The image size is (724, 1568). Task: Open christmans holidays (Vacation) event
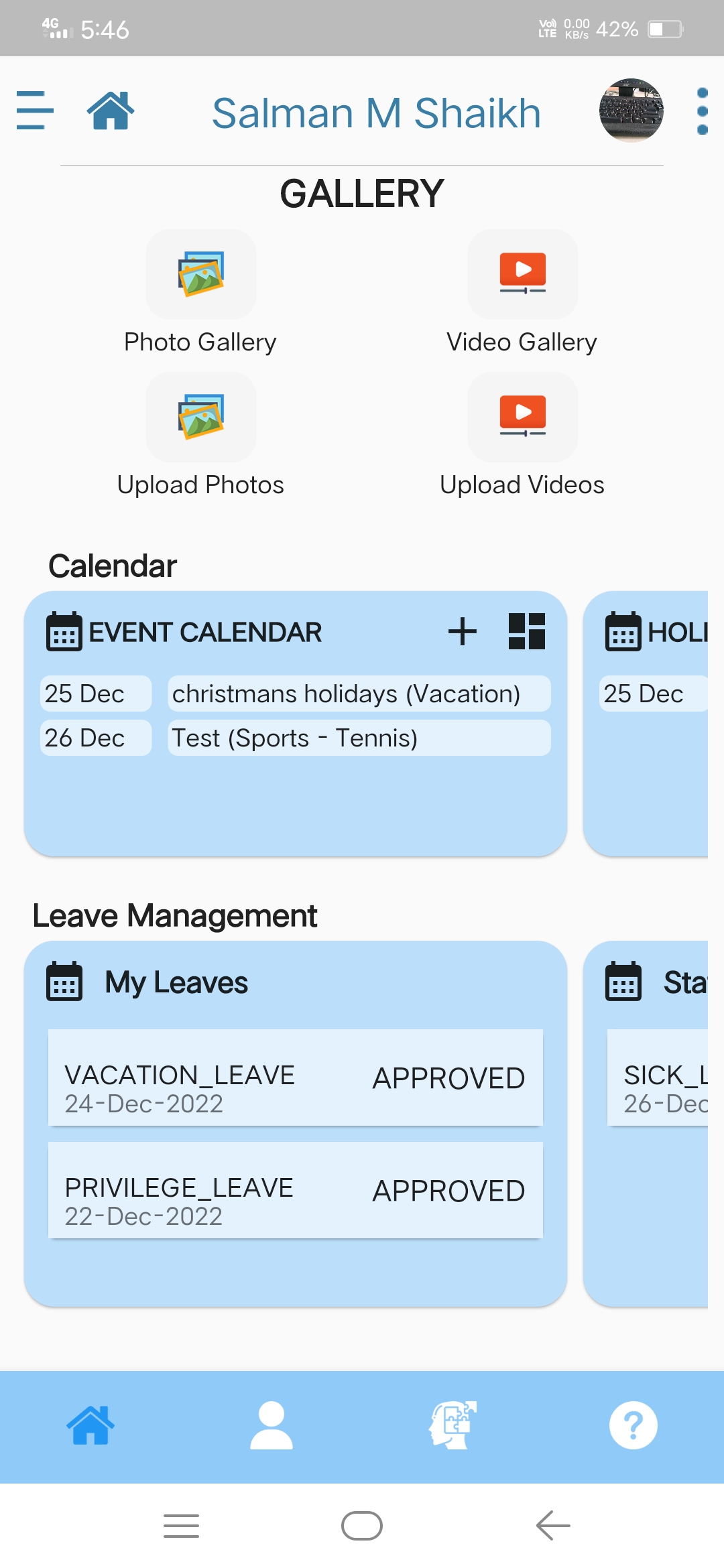coord(359,694)
